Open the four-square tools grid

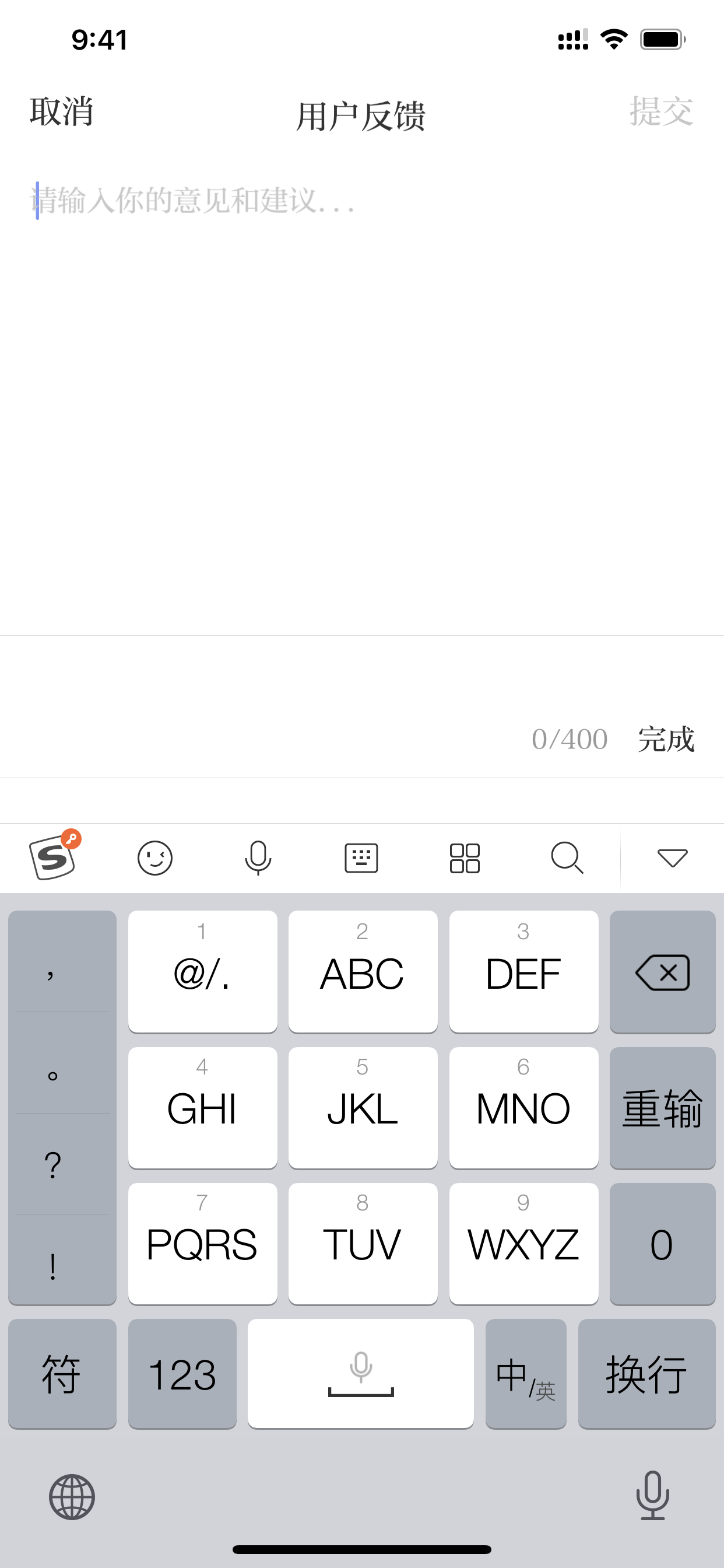(x=465, y=858)
